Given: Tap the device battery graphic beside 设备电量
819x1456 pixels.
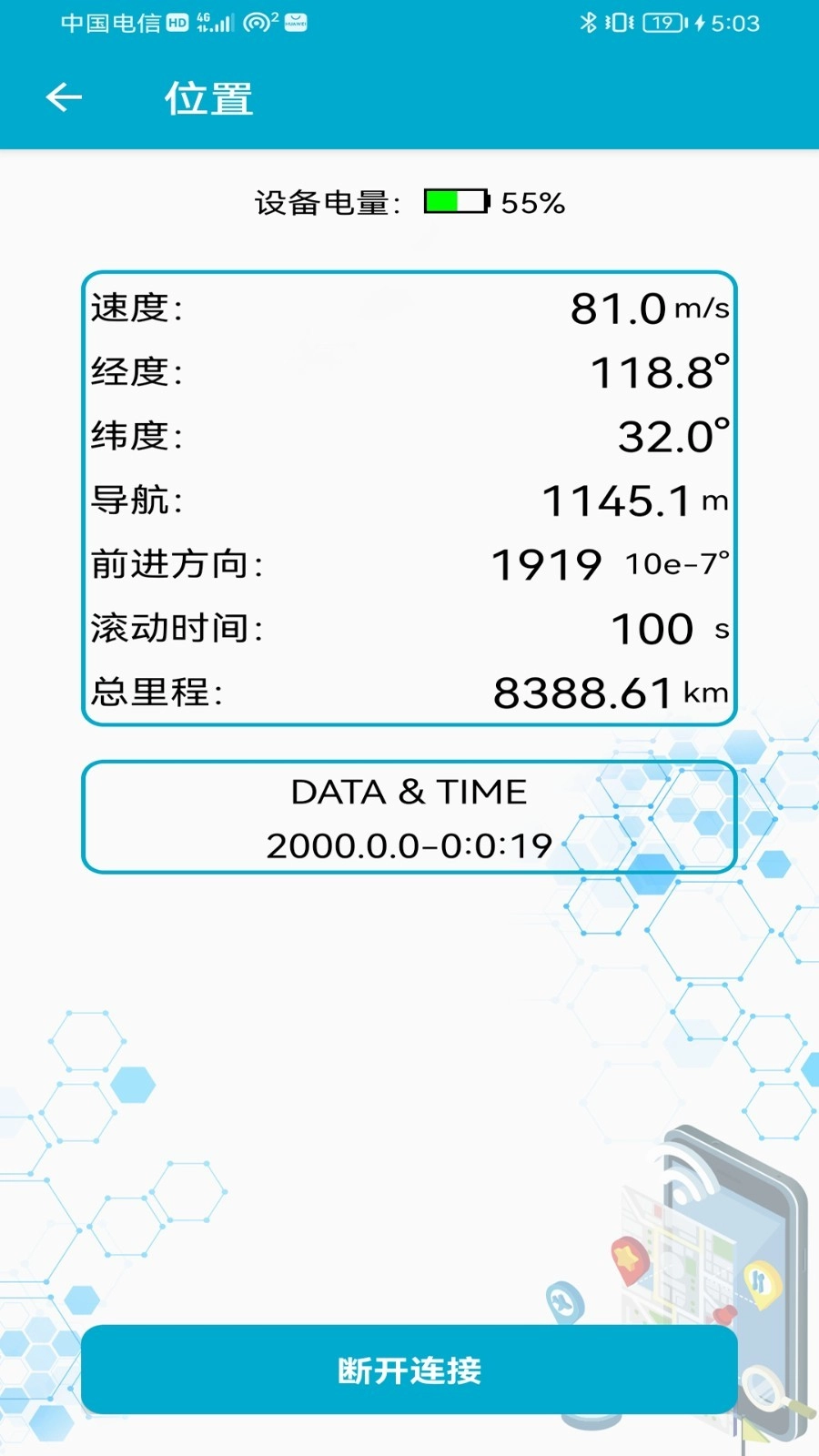Looking at the screenshot, I should [455, 202].
